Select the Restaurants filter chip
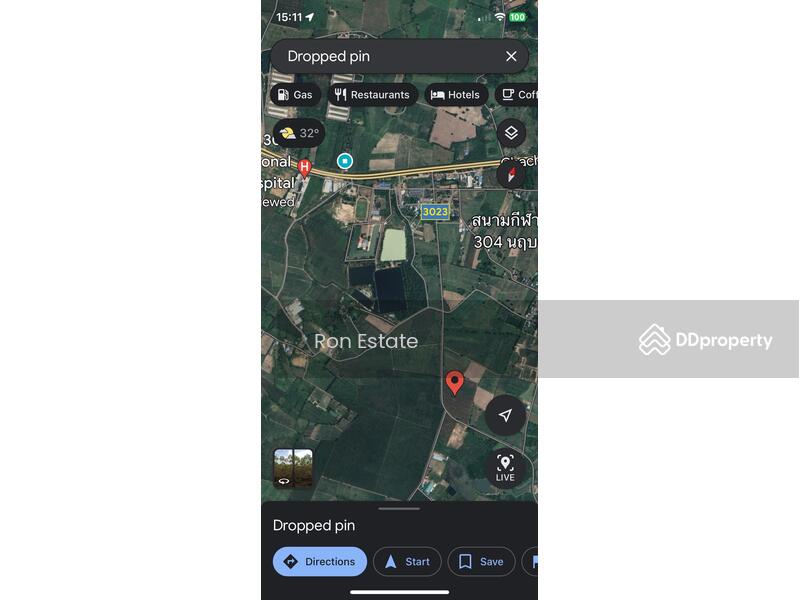800x600 pixels. click(x=372, y=95)
